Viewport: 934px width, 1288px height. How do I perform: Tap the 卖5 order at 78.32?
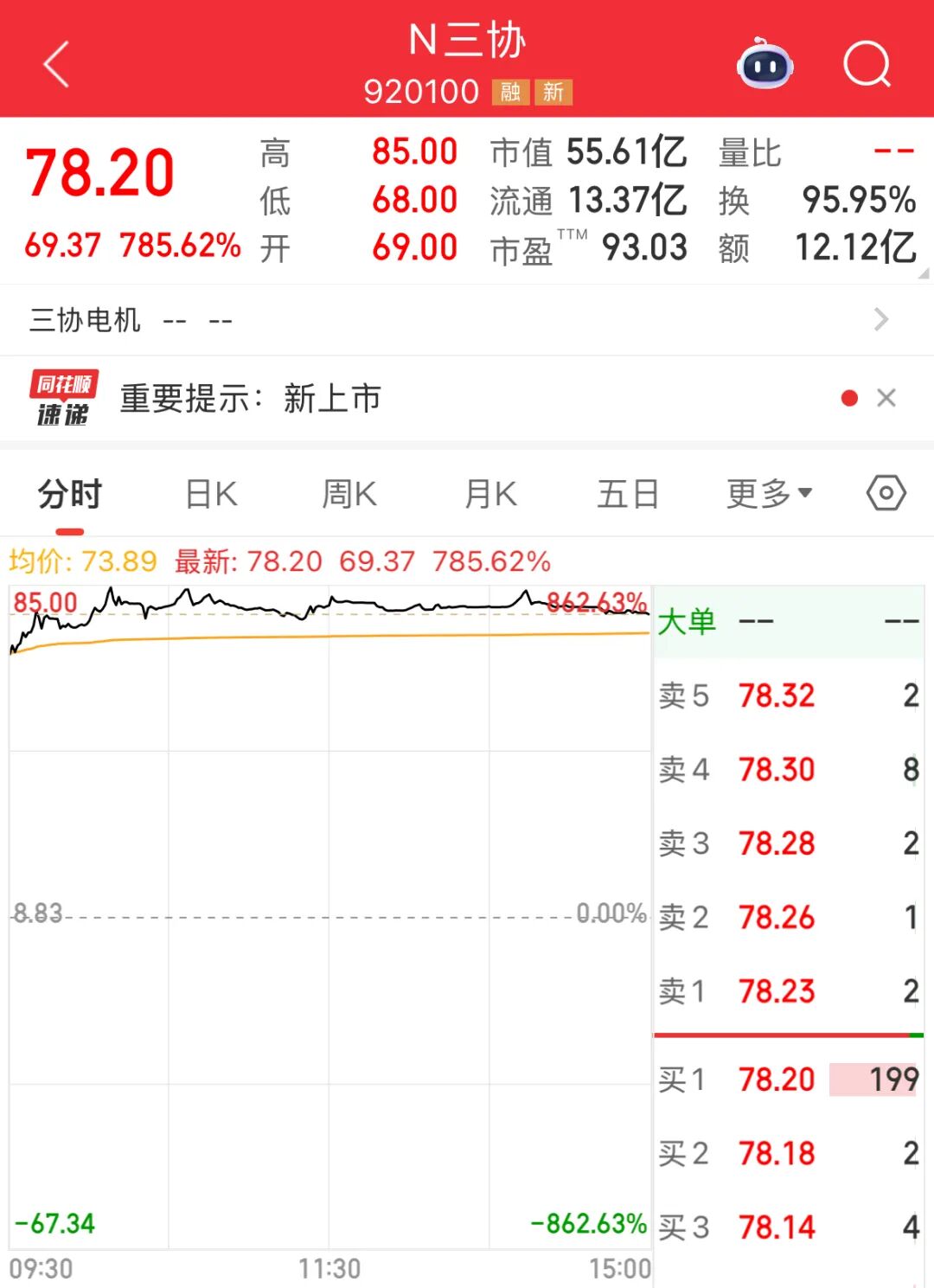(787, 695)
